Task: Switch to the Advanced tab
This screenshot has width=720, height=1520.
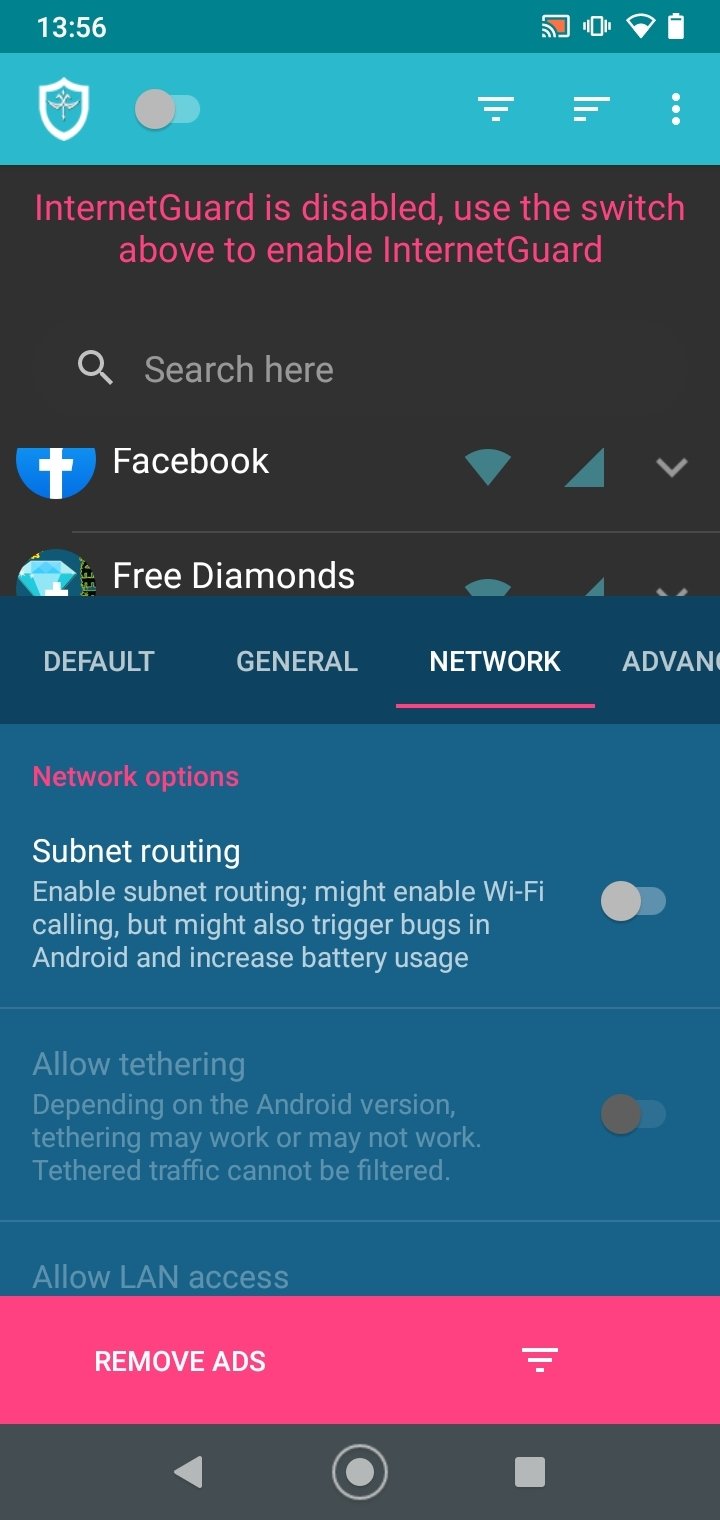Action: 670,661
